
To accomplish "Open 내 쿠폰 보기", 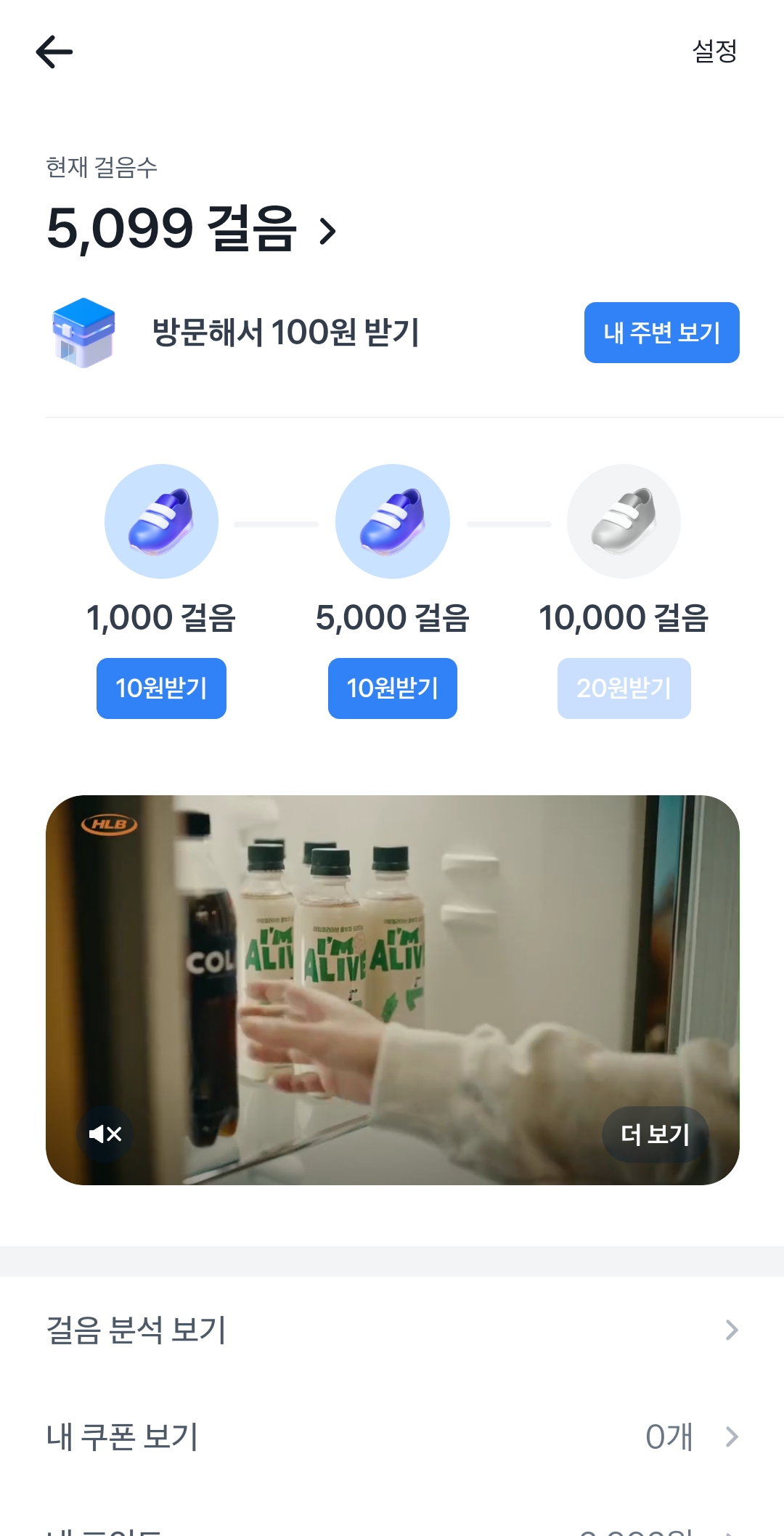I will click(392, 1437).
